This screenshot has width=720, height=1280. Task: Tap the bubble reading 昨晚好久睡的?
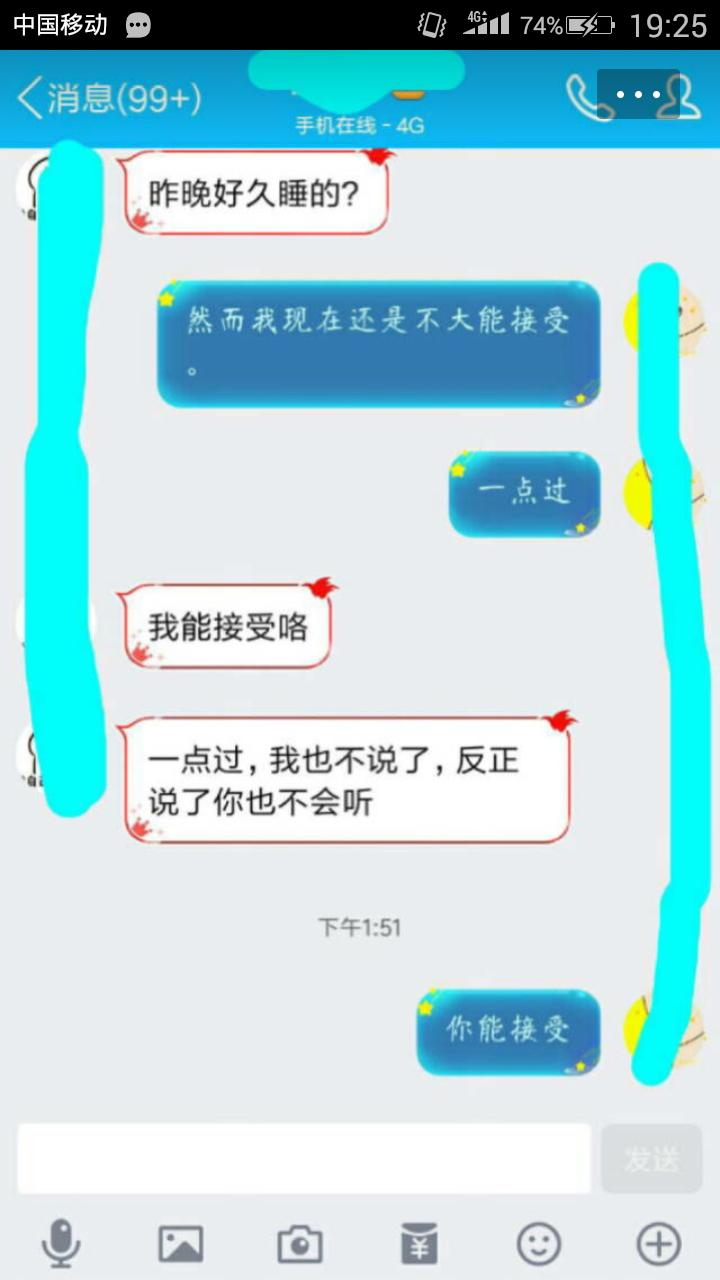pyautogui.click(x=256, y=191)
